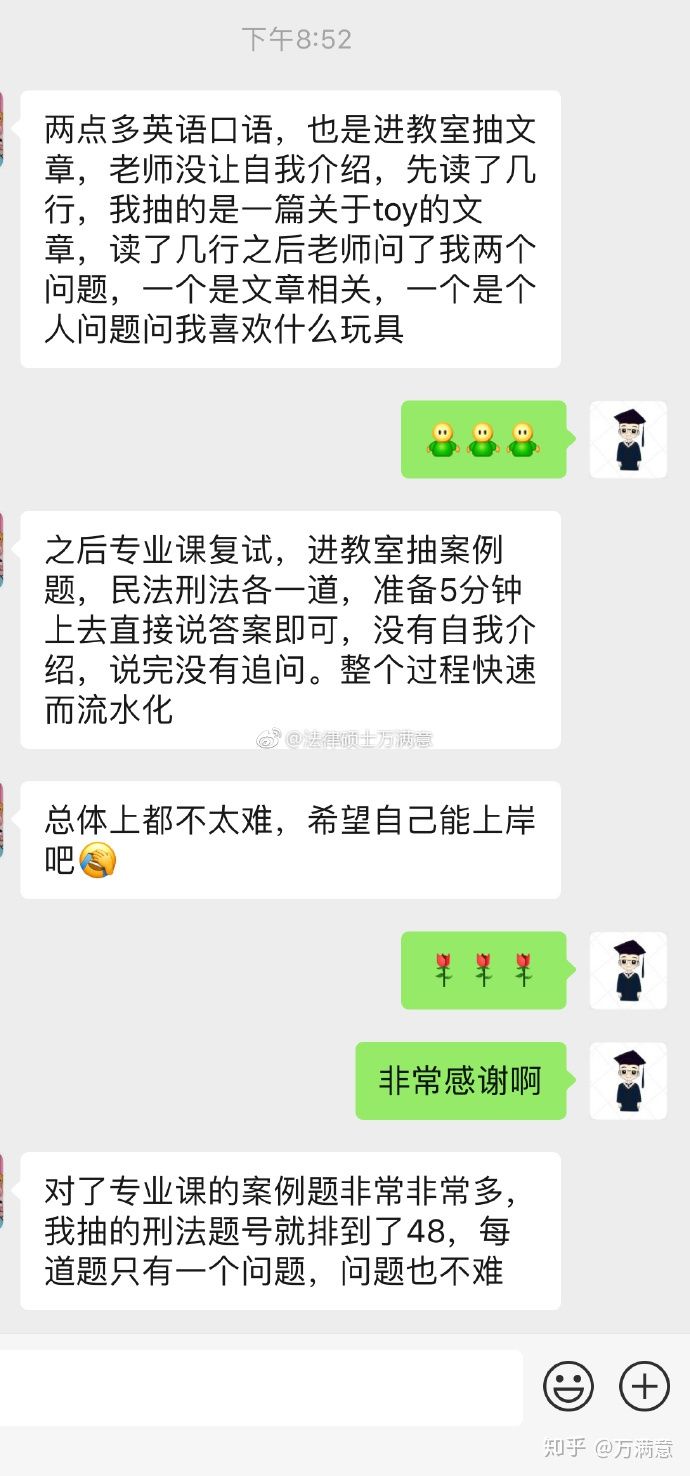Open the plus attachment menu
This screenshot has height=1476, width=690.
coord(644,1387)
